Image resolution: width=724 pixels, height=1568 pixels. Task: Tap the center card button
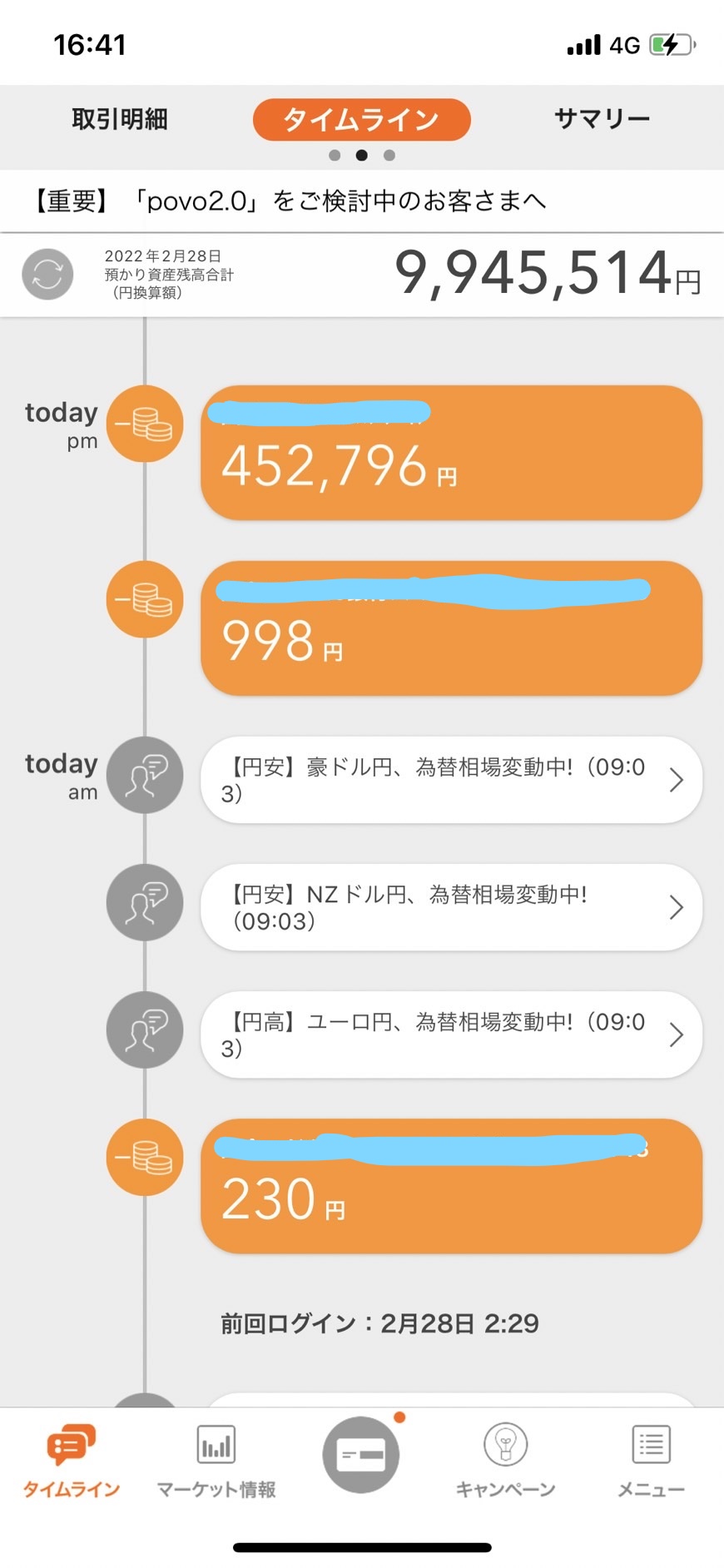[x=361, y=1454]
